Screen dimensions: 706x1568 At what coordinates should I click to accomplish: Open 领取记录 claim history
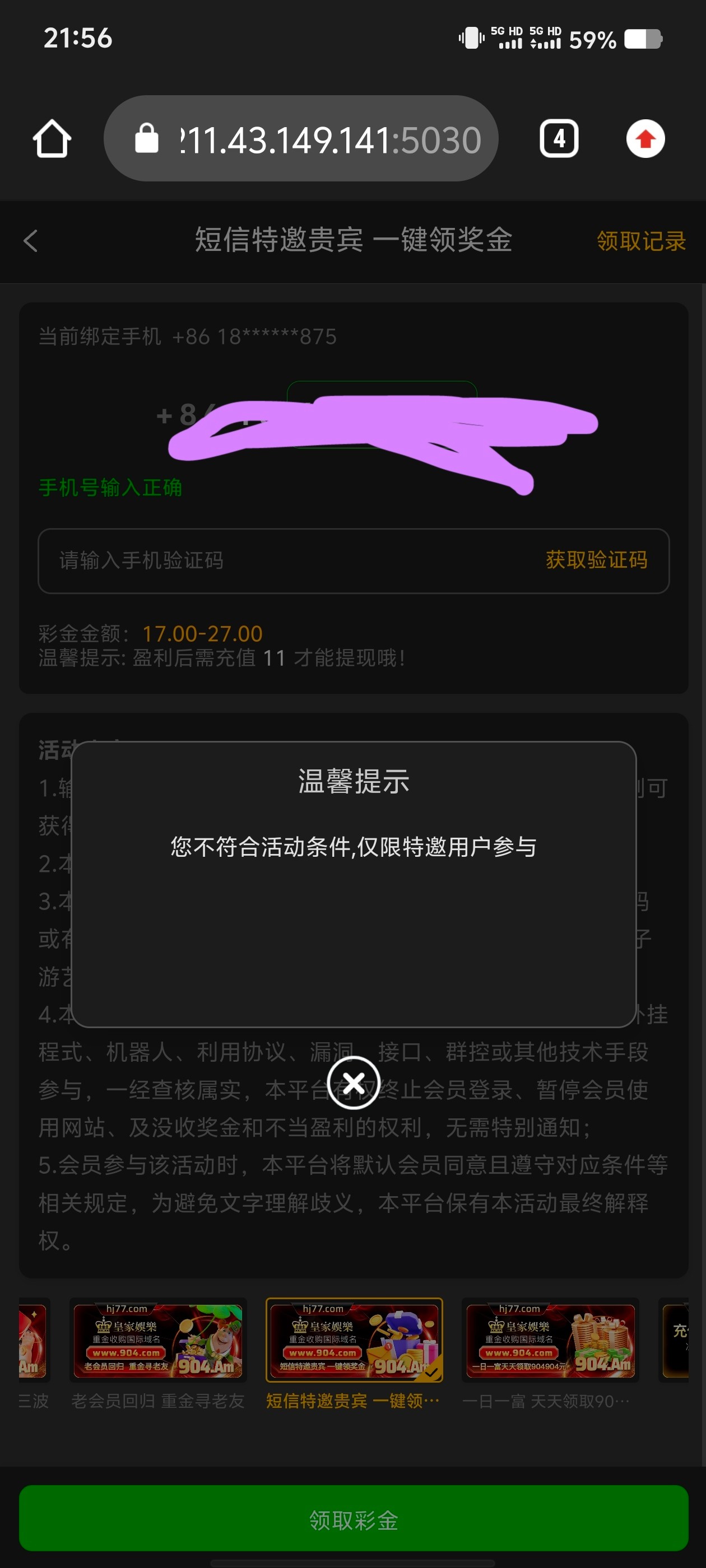641,241
